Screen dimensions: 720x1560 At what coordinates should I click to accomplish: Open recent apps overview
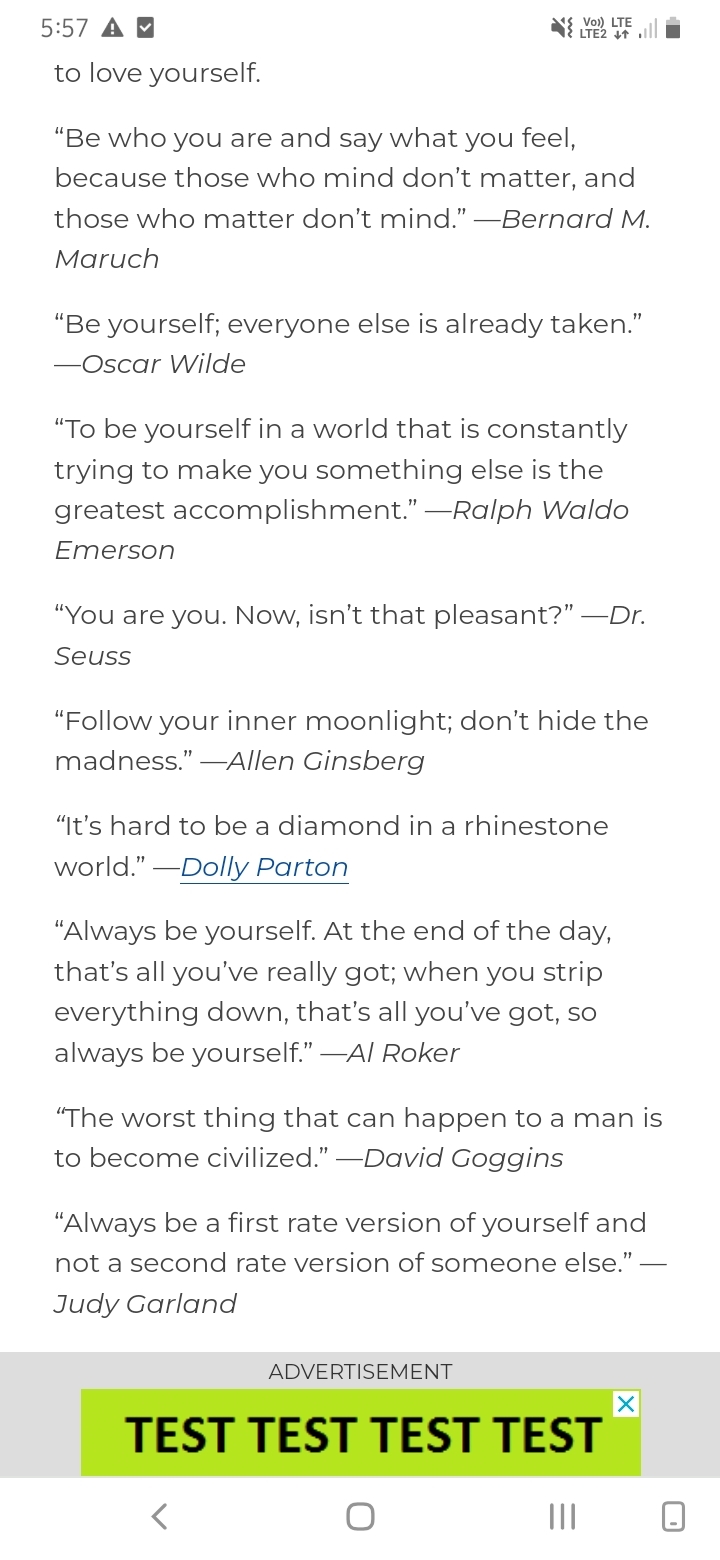point(562,1517)
